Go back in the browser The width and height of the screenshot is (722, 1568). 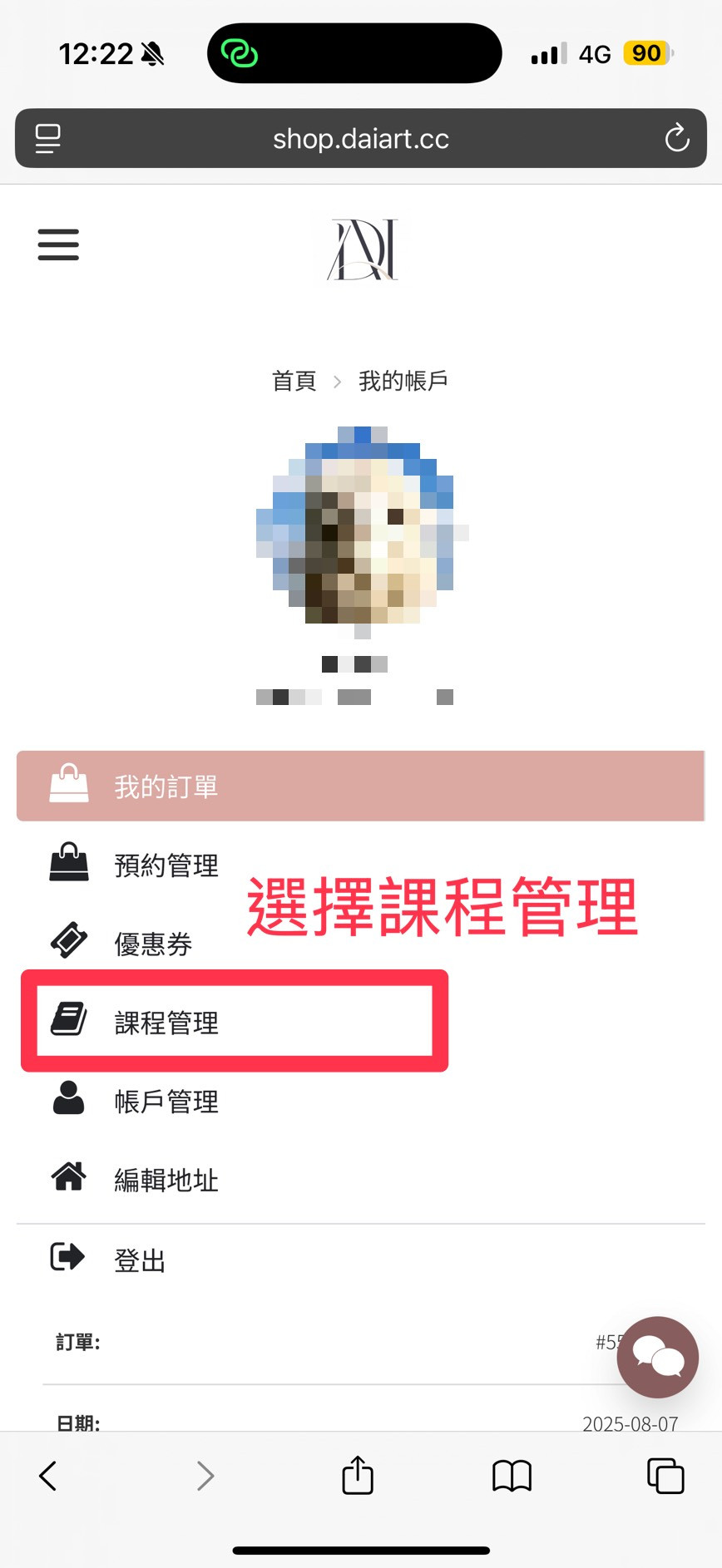coord(48,1476)
